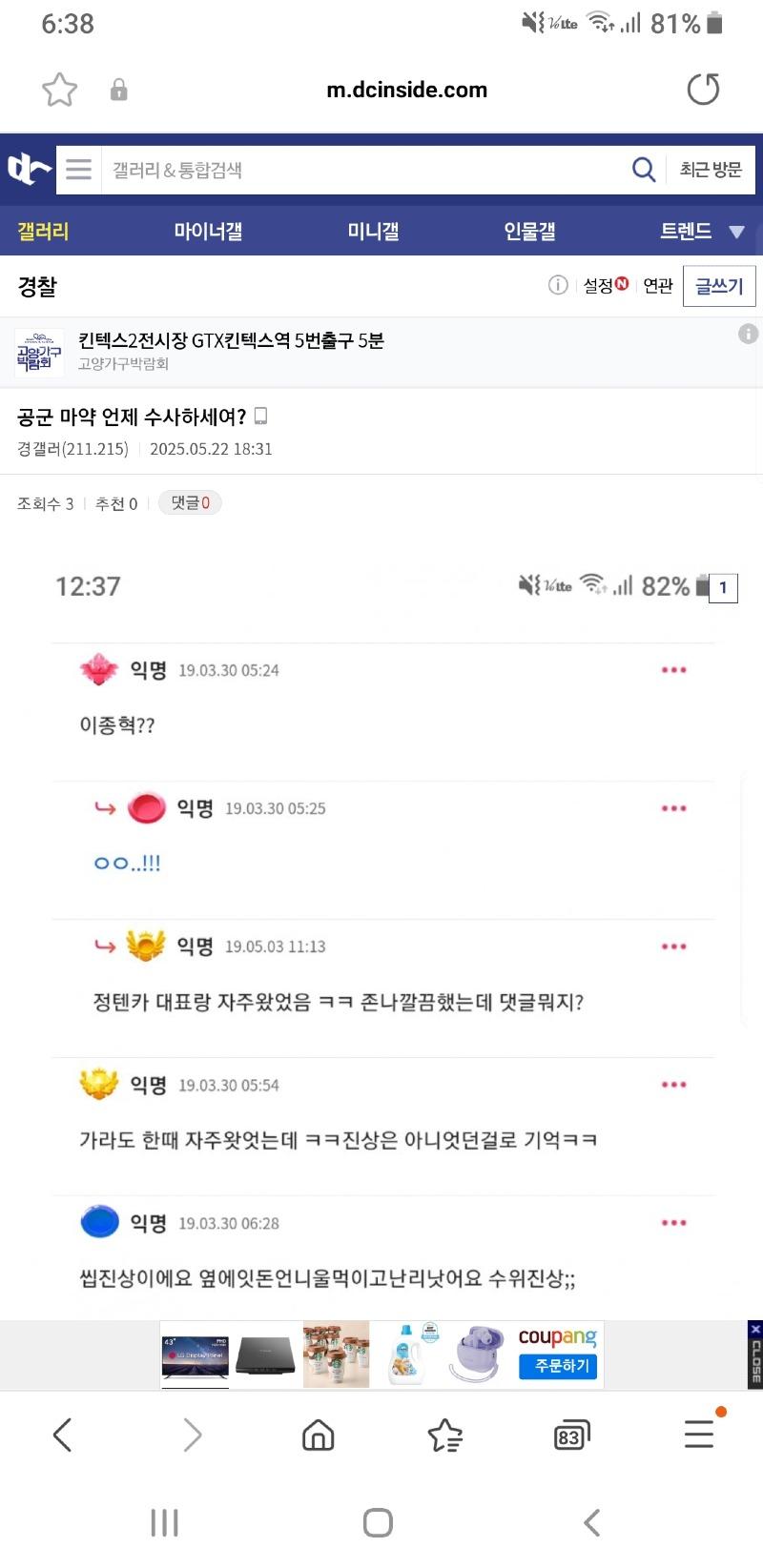
Task: Switch to the 인물갤 tab
Action: point(529,231)
